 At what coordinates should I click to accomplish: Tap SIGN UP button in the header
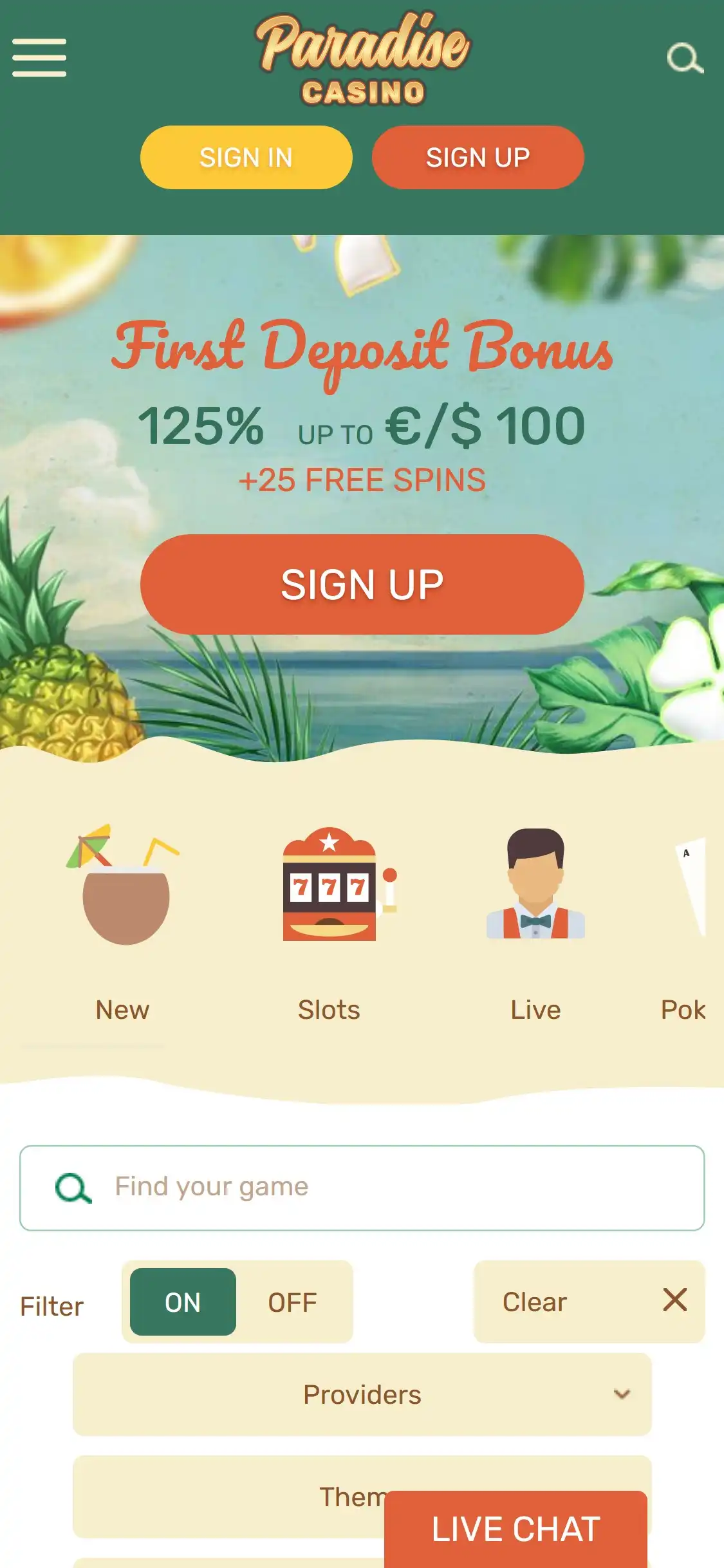478,158
